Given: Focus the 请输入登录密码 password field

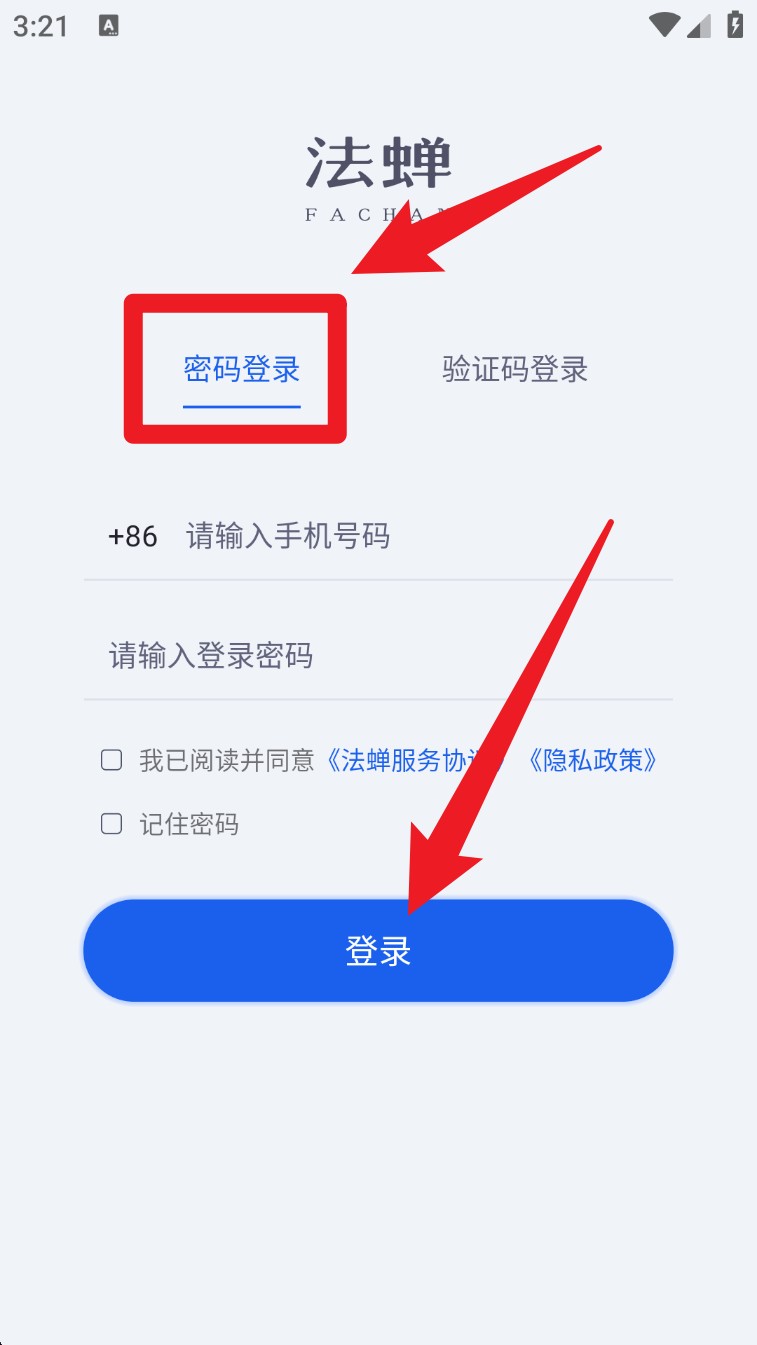Looking at the screenshot, I should 380,656.
